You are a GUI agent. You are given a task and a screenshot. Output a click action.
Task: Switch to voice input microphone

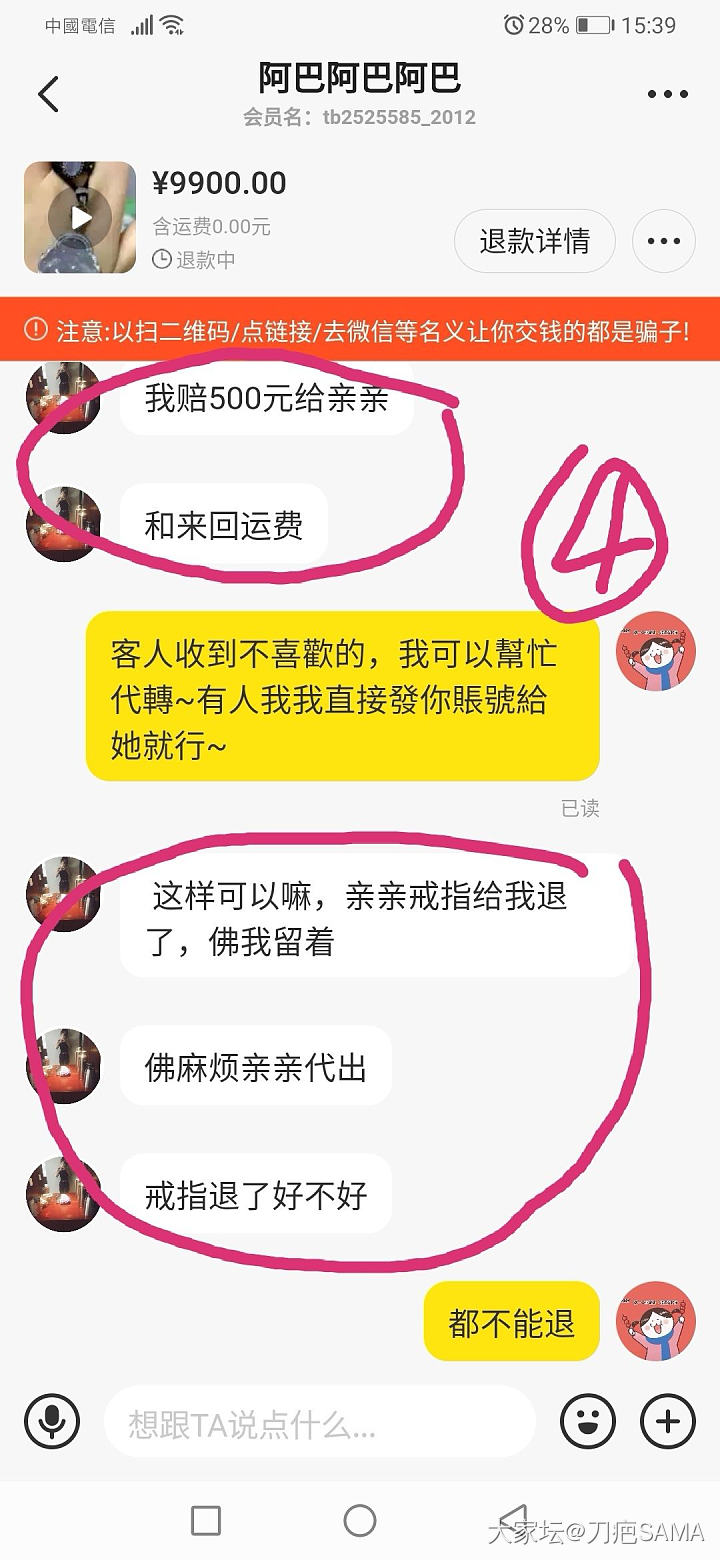(x=52, y=1421)
